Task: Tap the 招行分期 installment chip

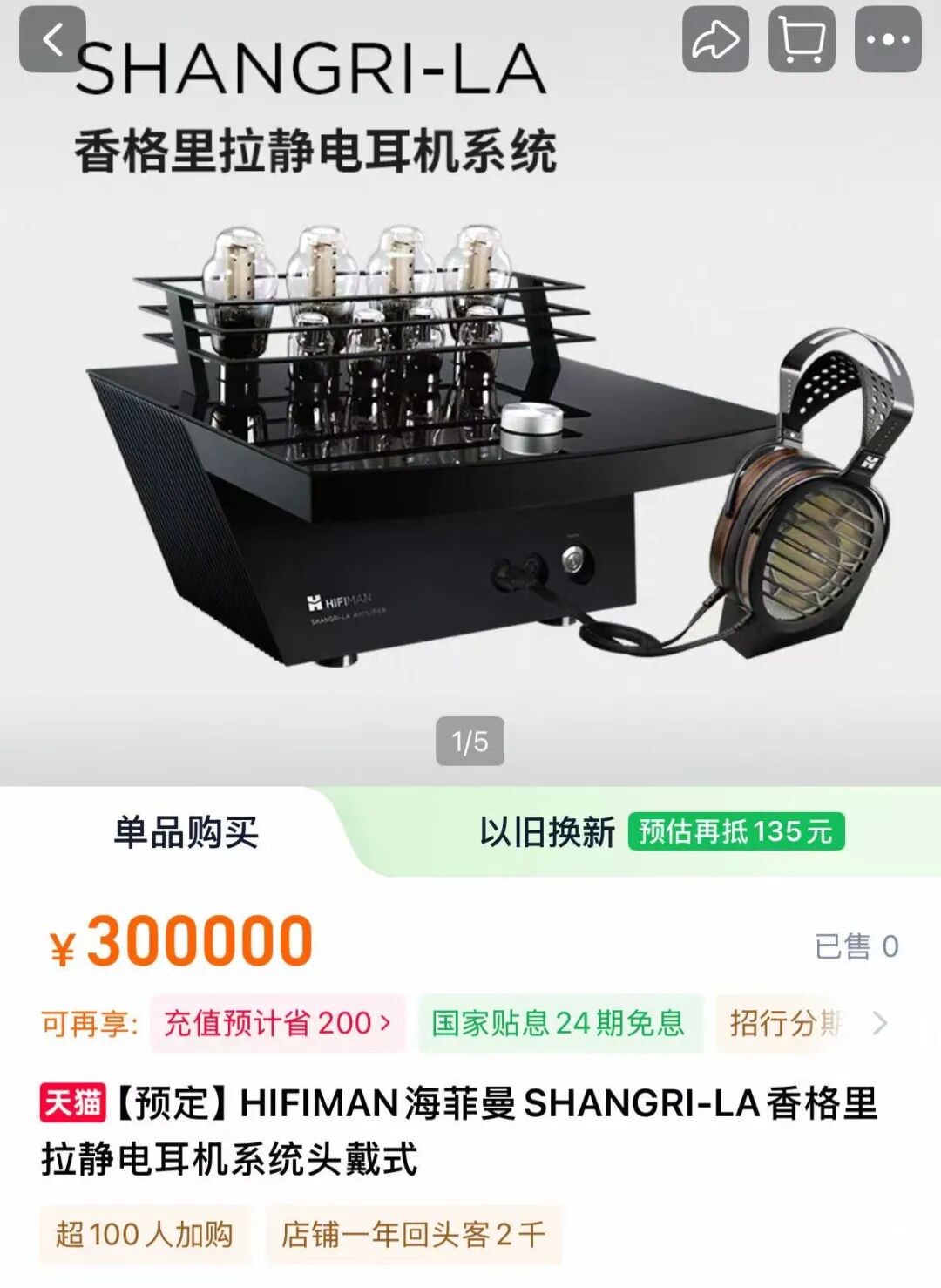Action: [786, 1023]
